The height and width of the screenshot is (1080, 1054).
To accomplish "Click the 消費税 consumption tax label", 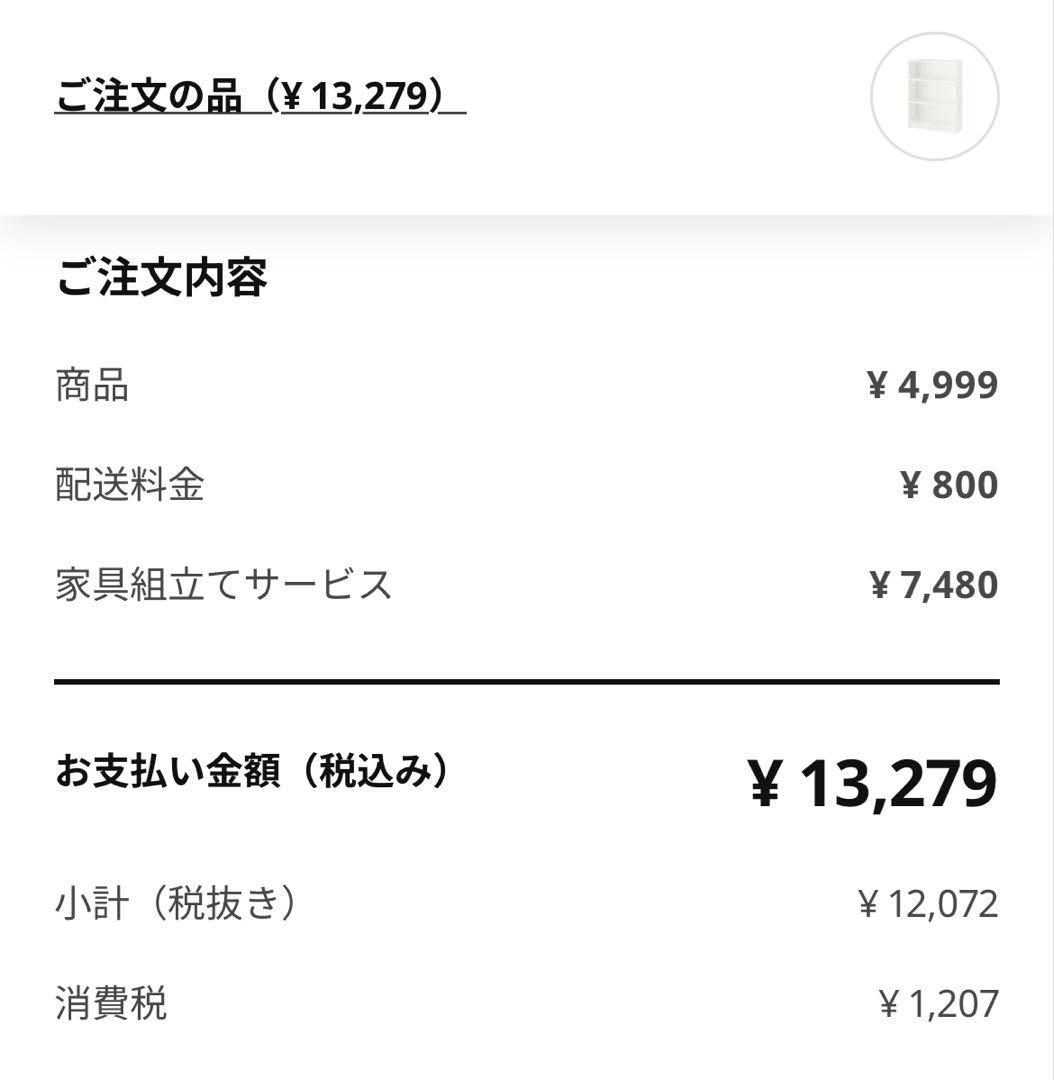I will coord(112,1003).
